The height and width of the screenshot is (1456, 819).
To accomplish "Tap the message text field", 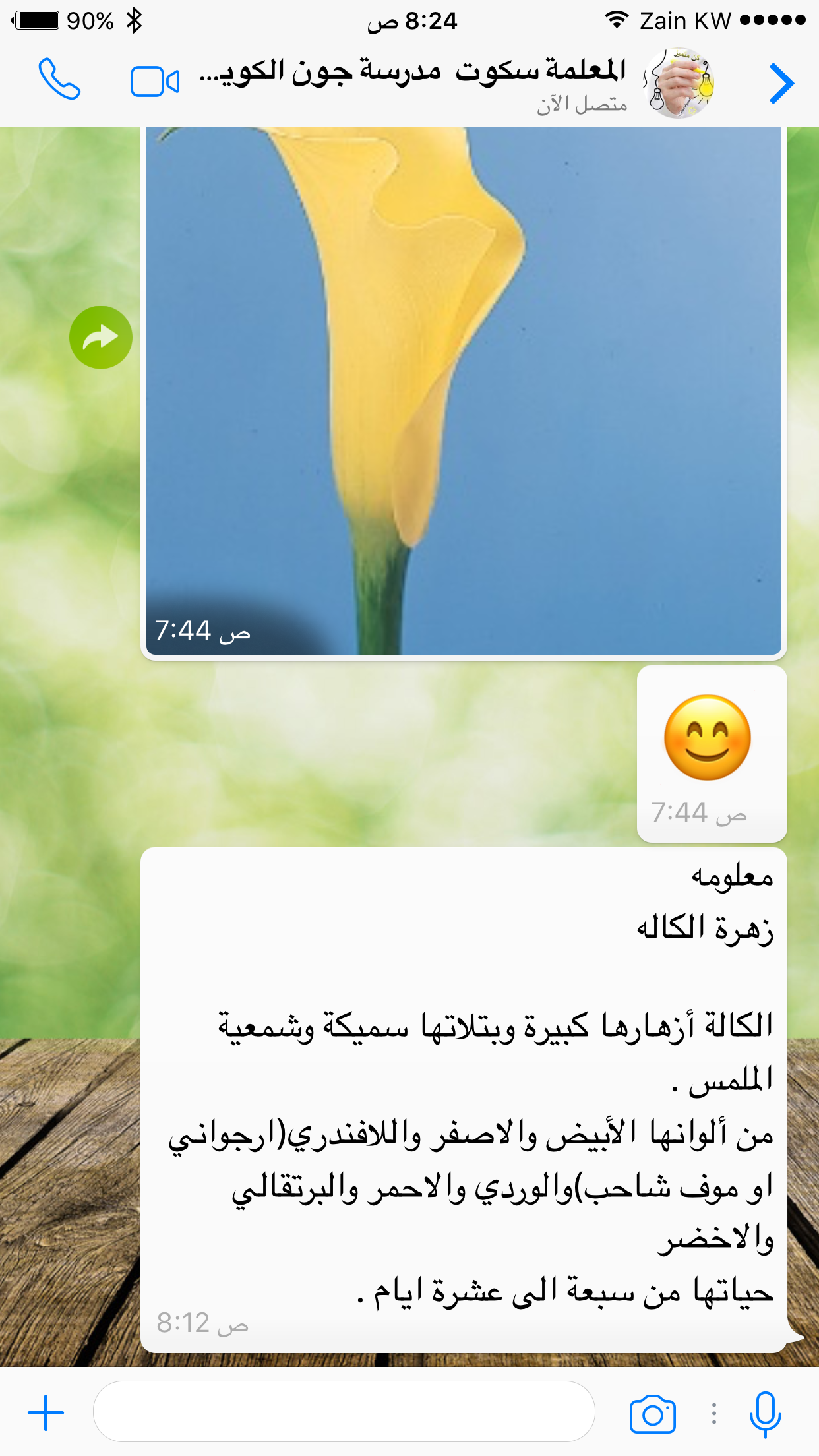I will tap(344, 1412).
